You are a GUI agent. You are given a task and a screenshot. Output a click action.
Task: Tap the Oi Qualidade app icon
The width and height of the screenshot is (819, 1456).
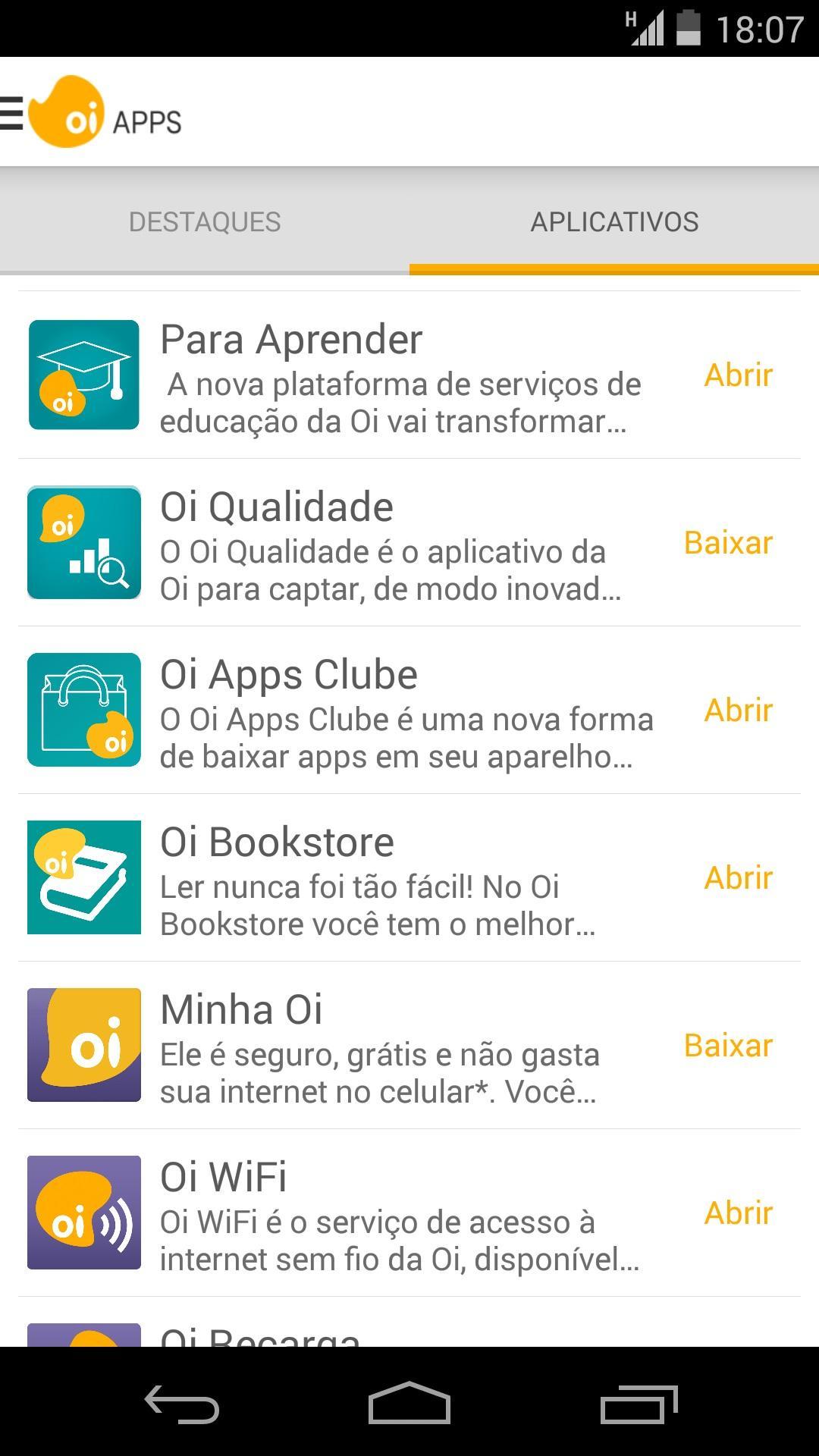[x=83, y=541]
